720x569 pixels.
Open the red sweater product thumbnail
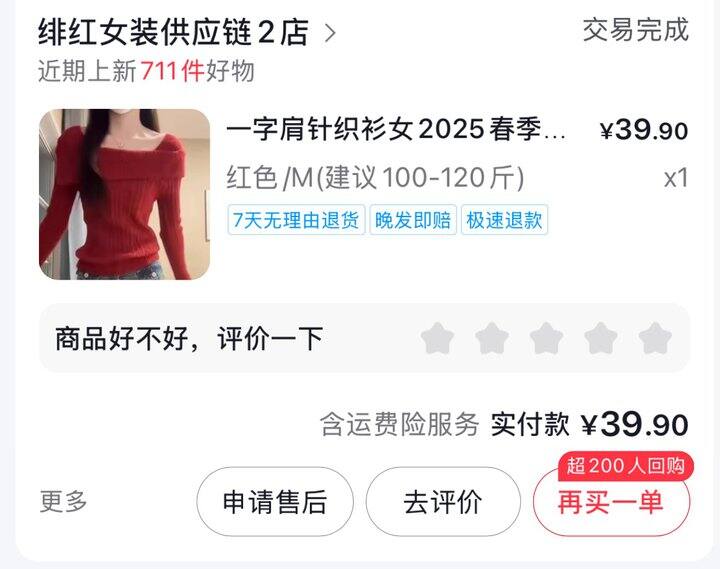click(124, 193)
